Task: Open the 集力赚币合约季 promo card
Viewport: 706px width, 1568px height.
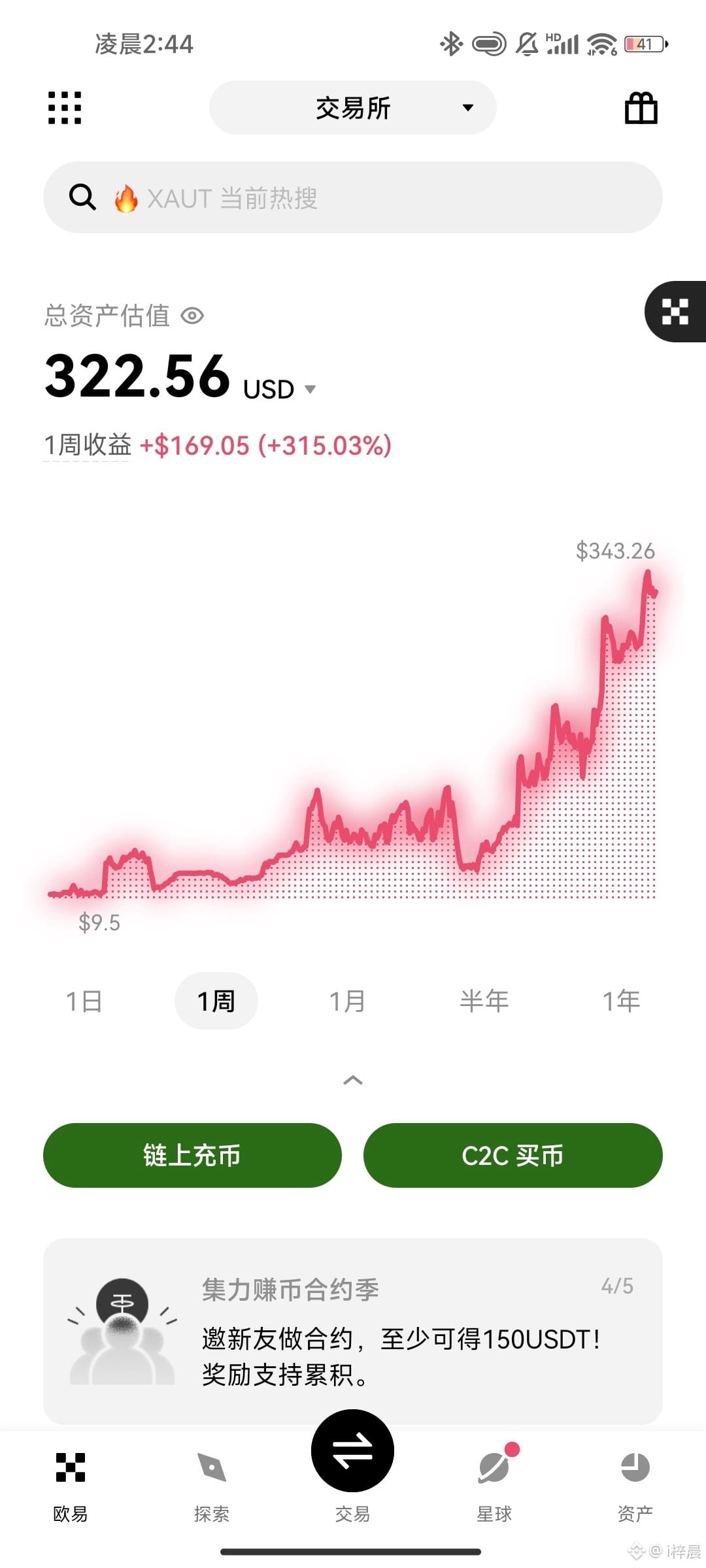Action: 353,1331
